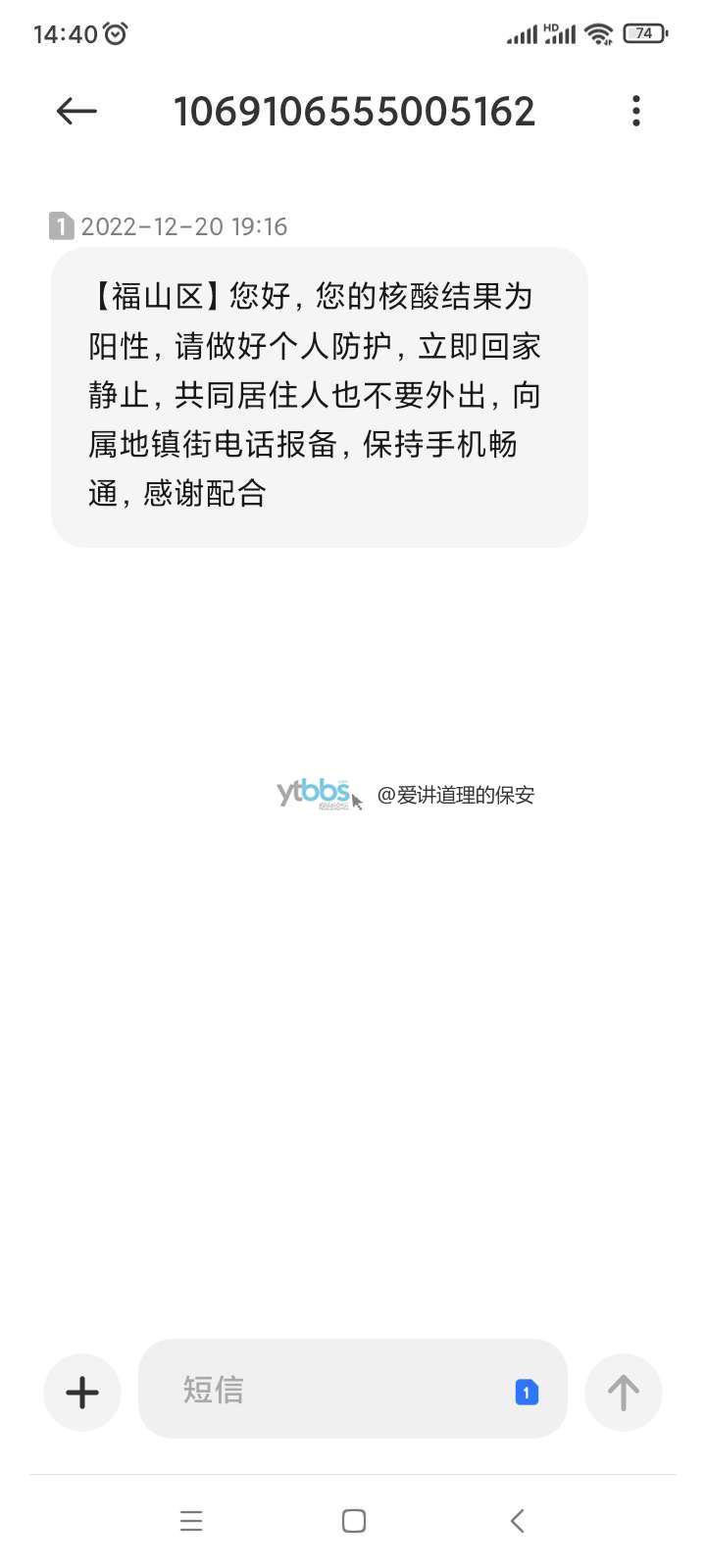The image size is (706, 1568).
Task: Open recent apps from navigation bar
Action: (191, 1521)
